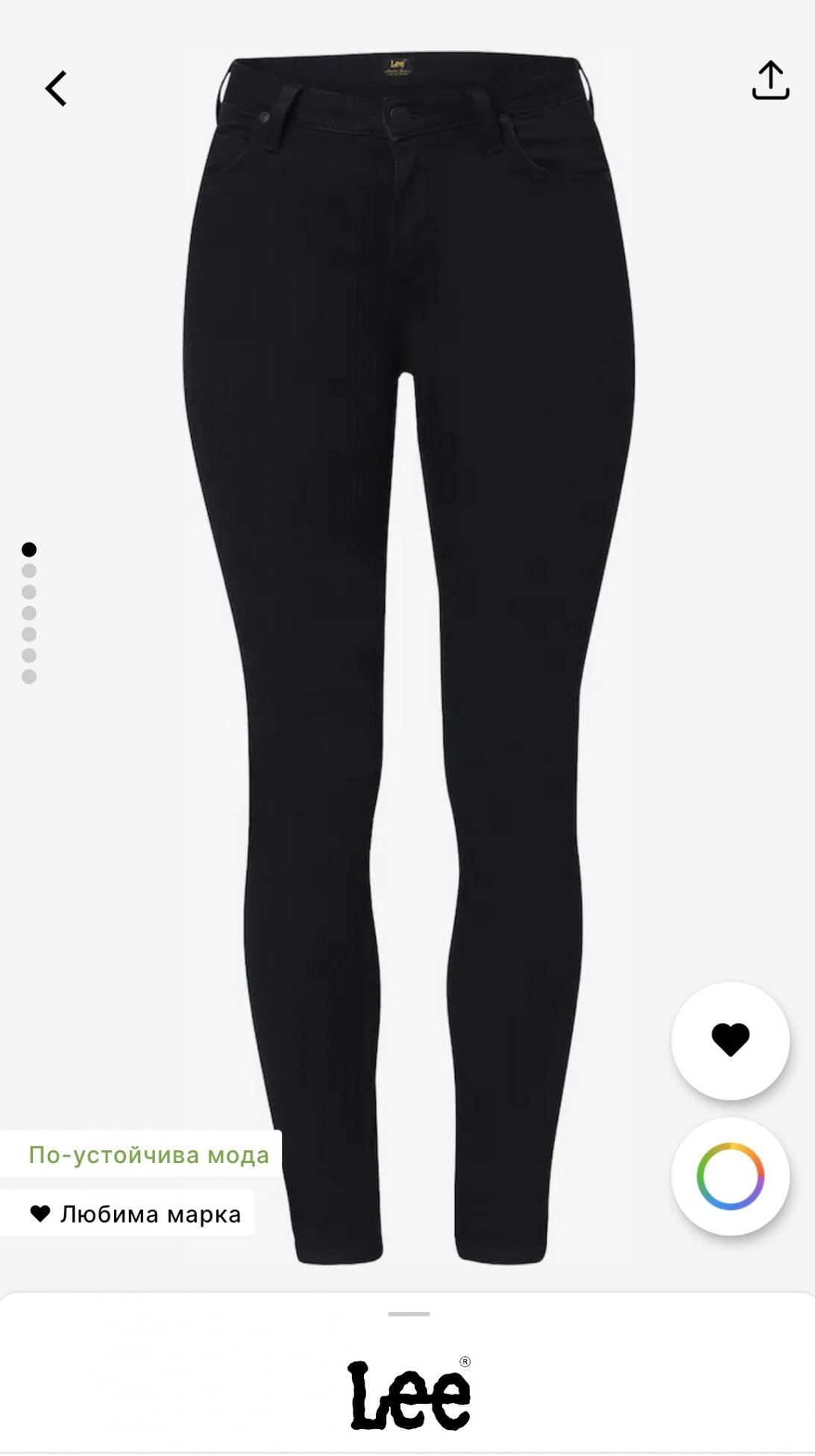Open the black jeans product image
The image size is (815, 1456).
409,596
